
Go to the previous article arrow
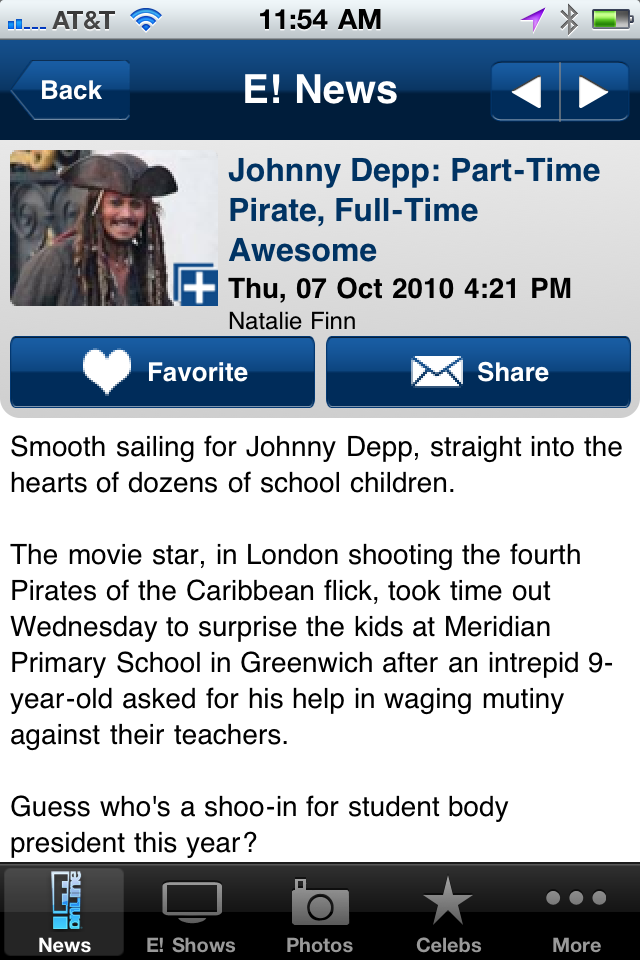pos(526,91)
